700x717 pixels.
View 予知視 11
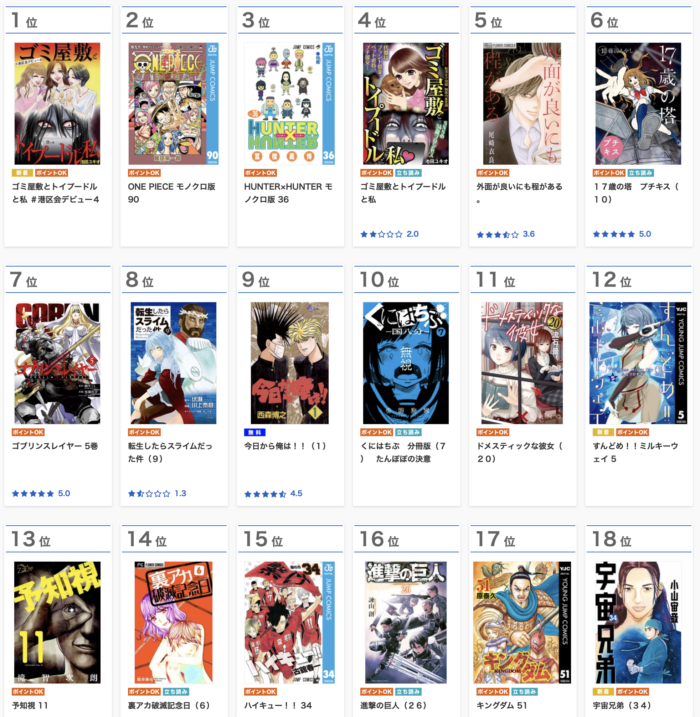pos(57,622)
